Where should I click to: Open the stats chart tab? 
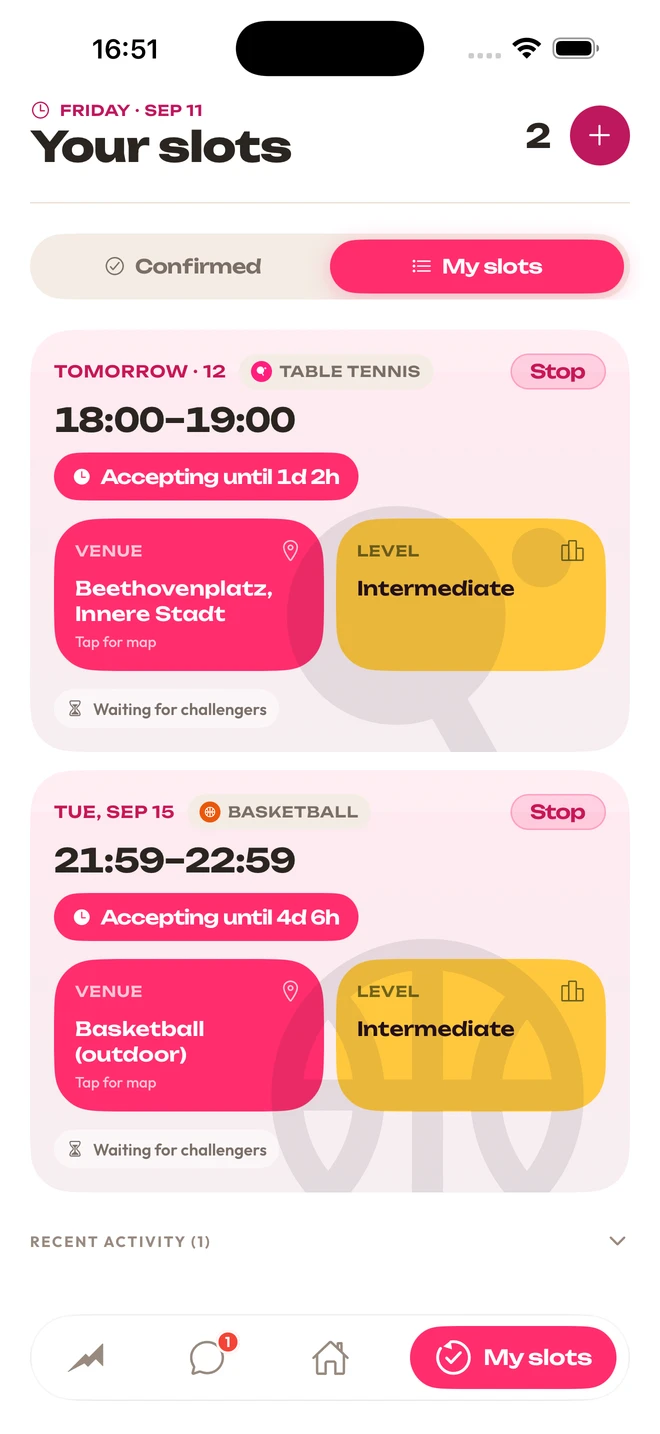click(86, 1357)
